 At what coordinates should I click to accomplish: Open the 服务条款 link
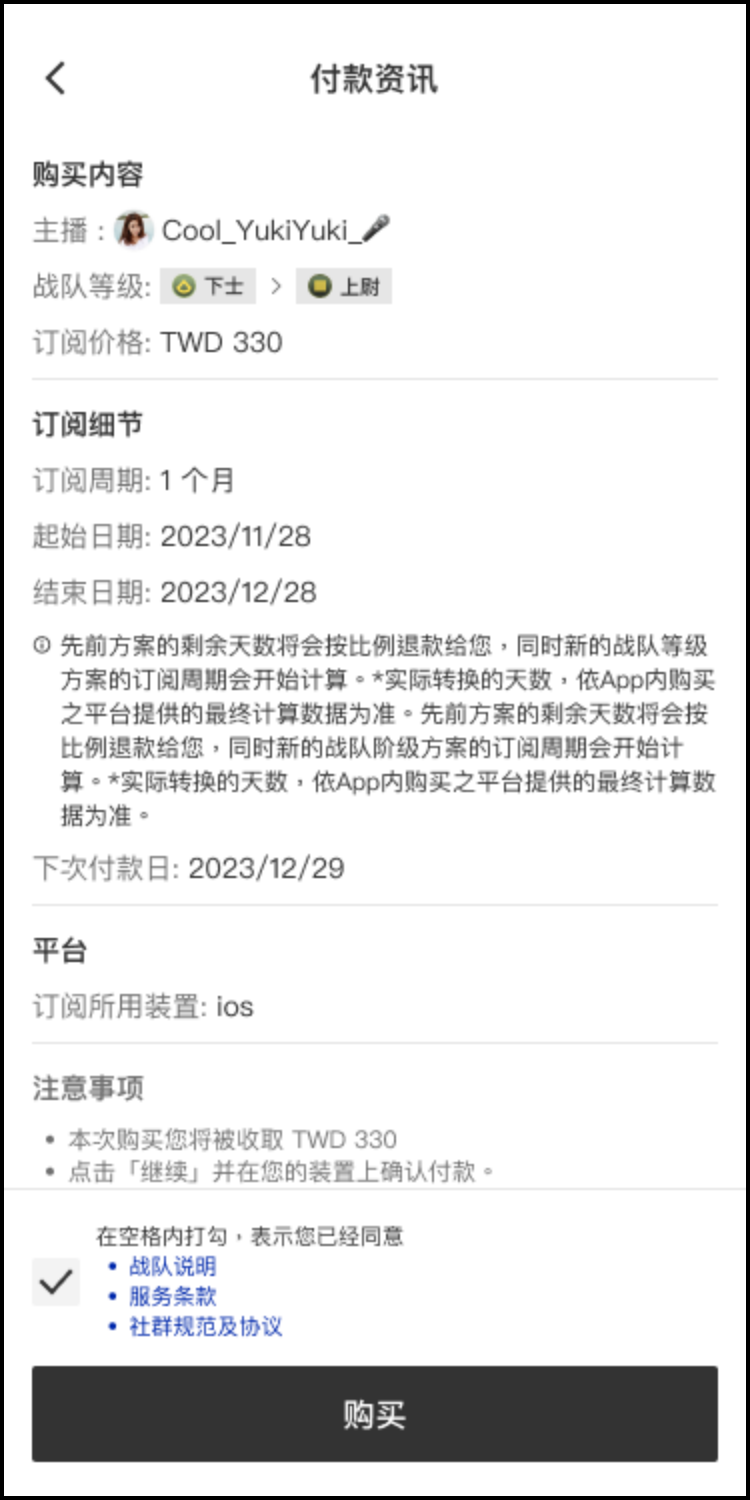point(172,1296)
